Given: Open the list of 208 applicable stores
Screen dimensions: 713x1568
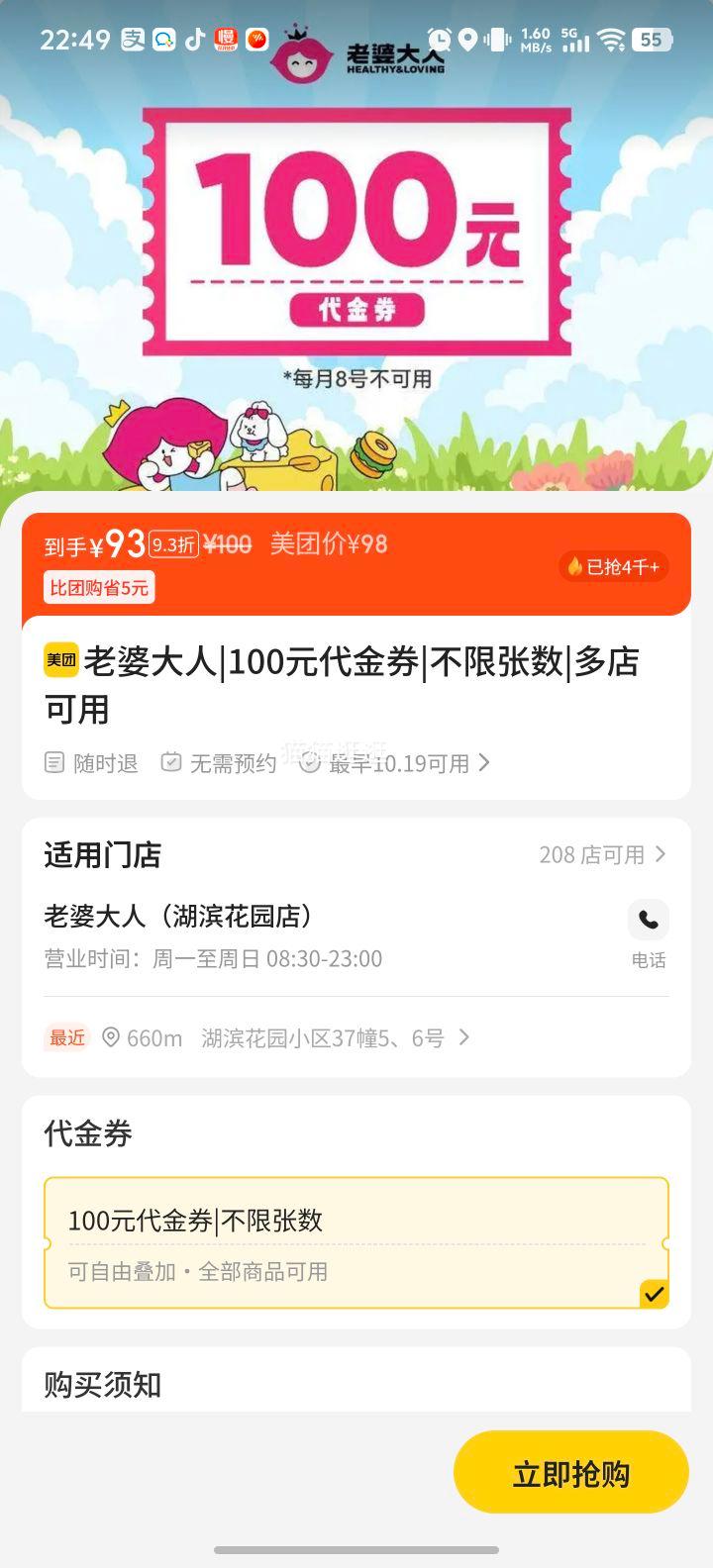Looking at the screenshot, I should [601, 854].
